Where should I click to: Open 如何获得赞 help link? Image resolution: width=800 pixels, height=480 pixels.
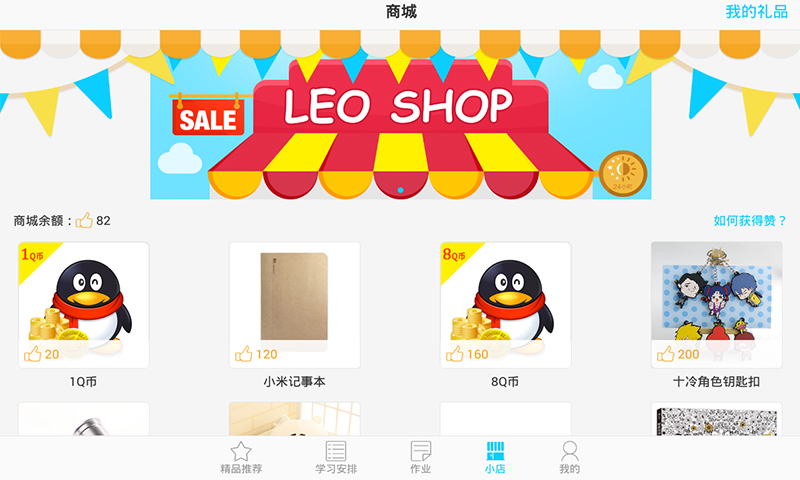749,221
